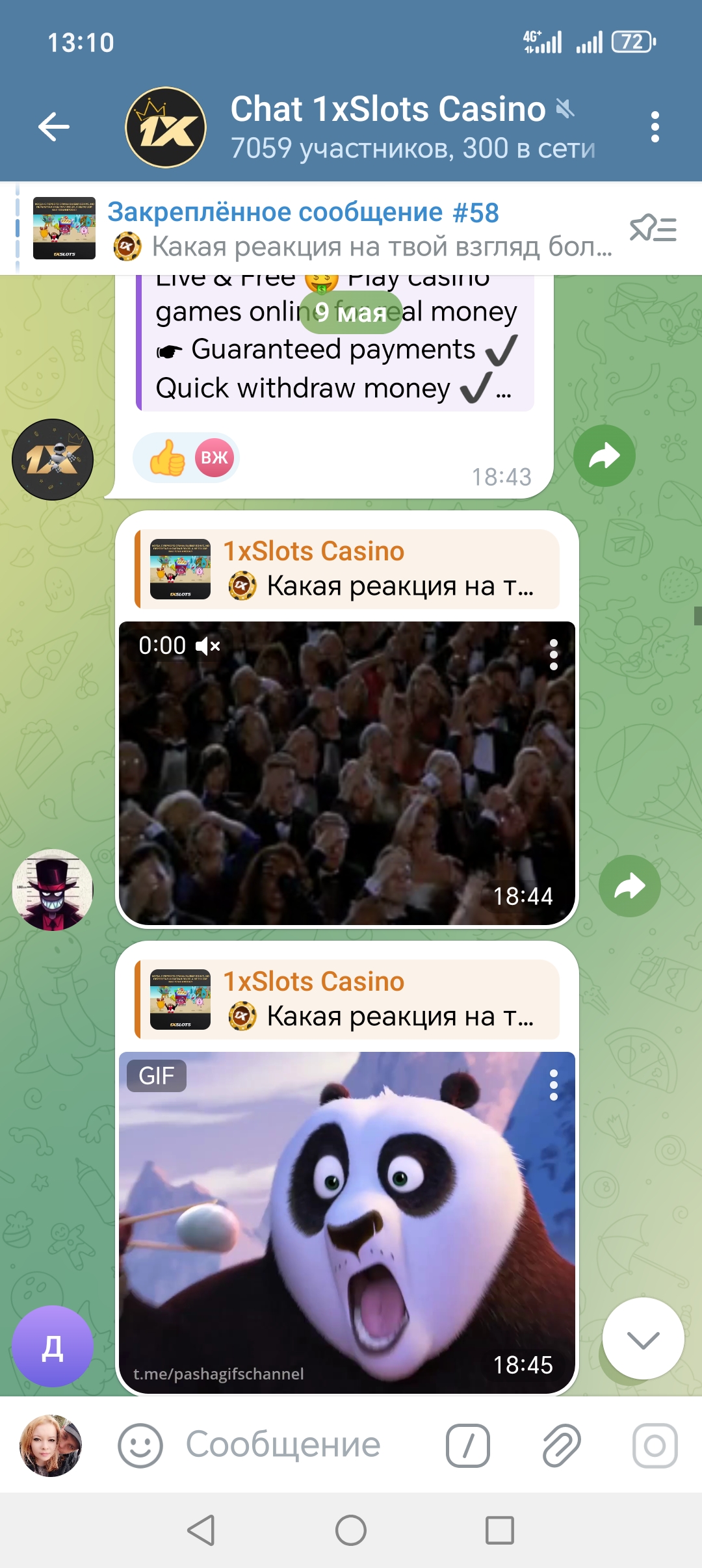Open the camera for a video message
Image resolution: width=702 pixels, height=1568 pixels.
pos(655,1446)
